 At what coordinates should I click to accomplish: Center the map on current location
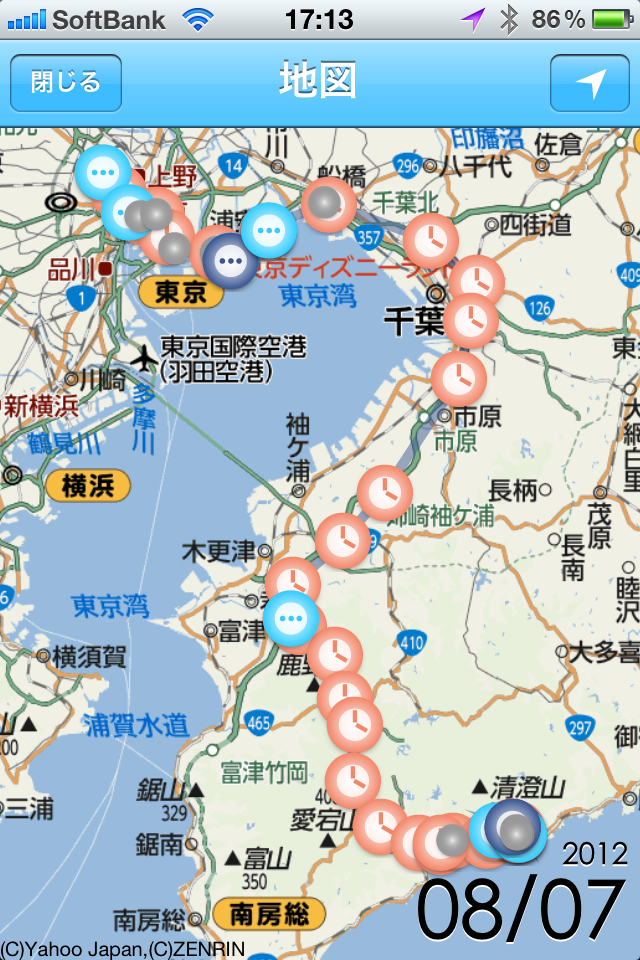pyautogui.click(x=590, y=82)
